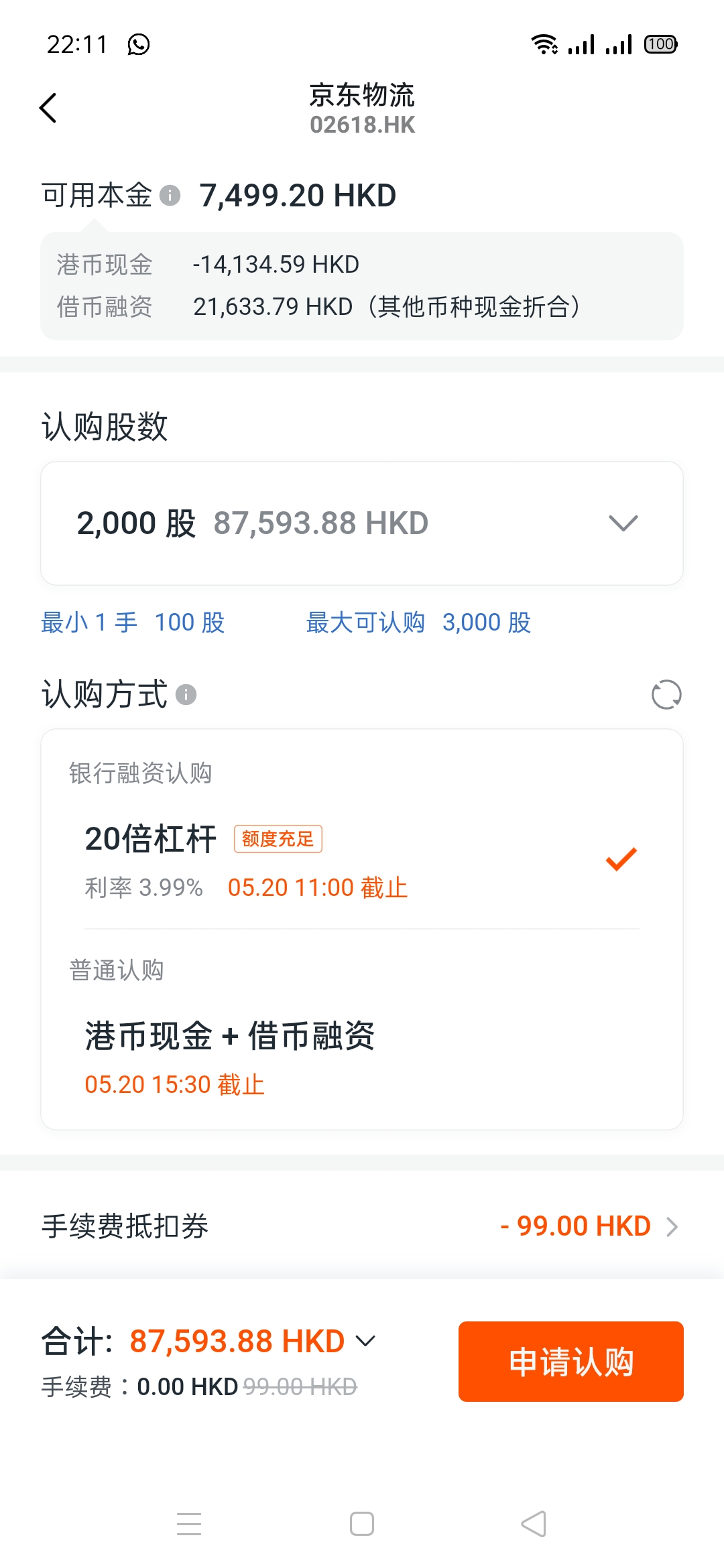
Task: Go to the system home screen
Action: [x=362, y=1524]
